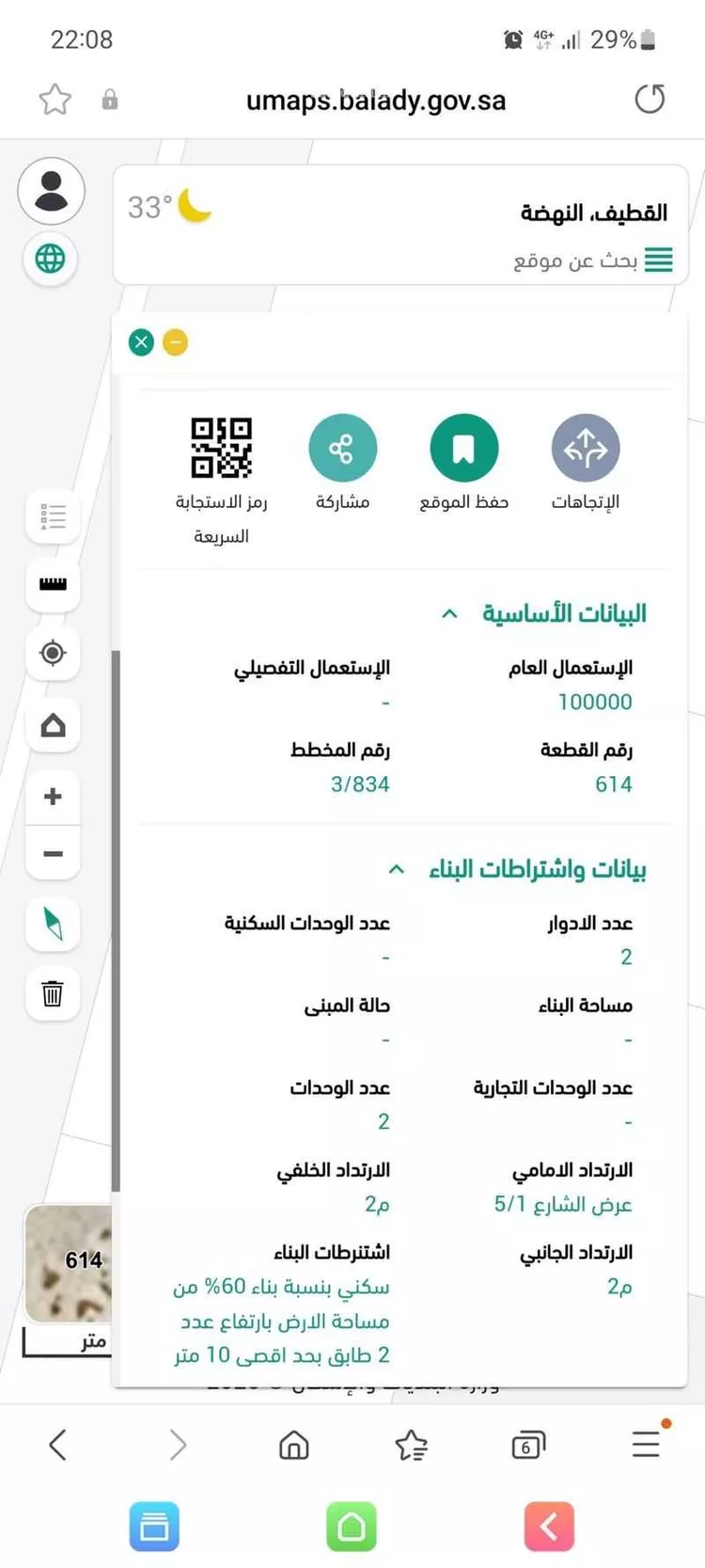Viewport: 705px width, 1568px height.
Task: Show the QR code 'رمز الاستجابة السريعة'
Action: [x=222, y=449]
